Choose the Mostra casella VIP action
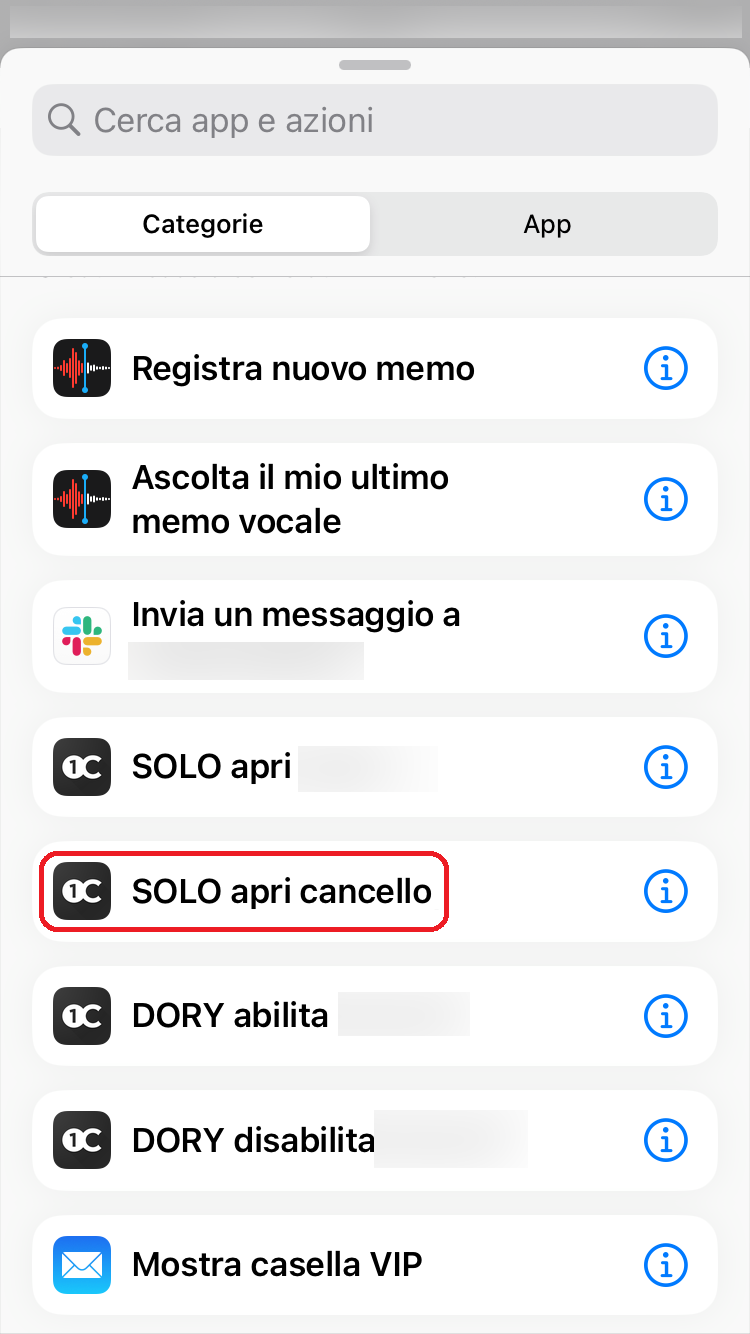Screen dimensions: 750x1334 (x=375, y=1265)
